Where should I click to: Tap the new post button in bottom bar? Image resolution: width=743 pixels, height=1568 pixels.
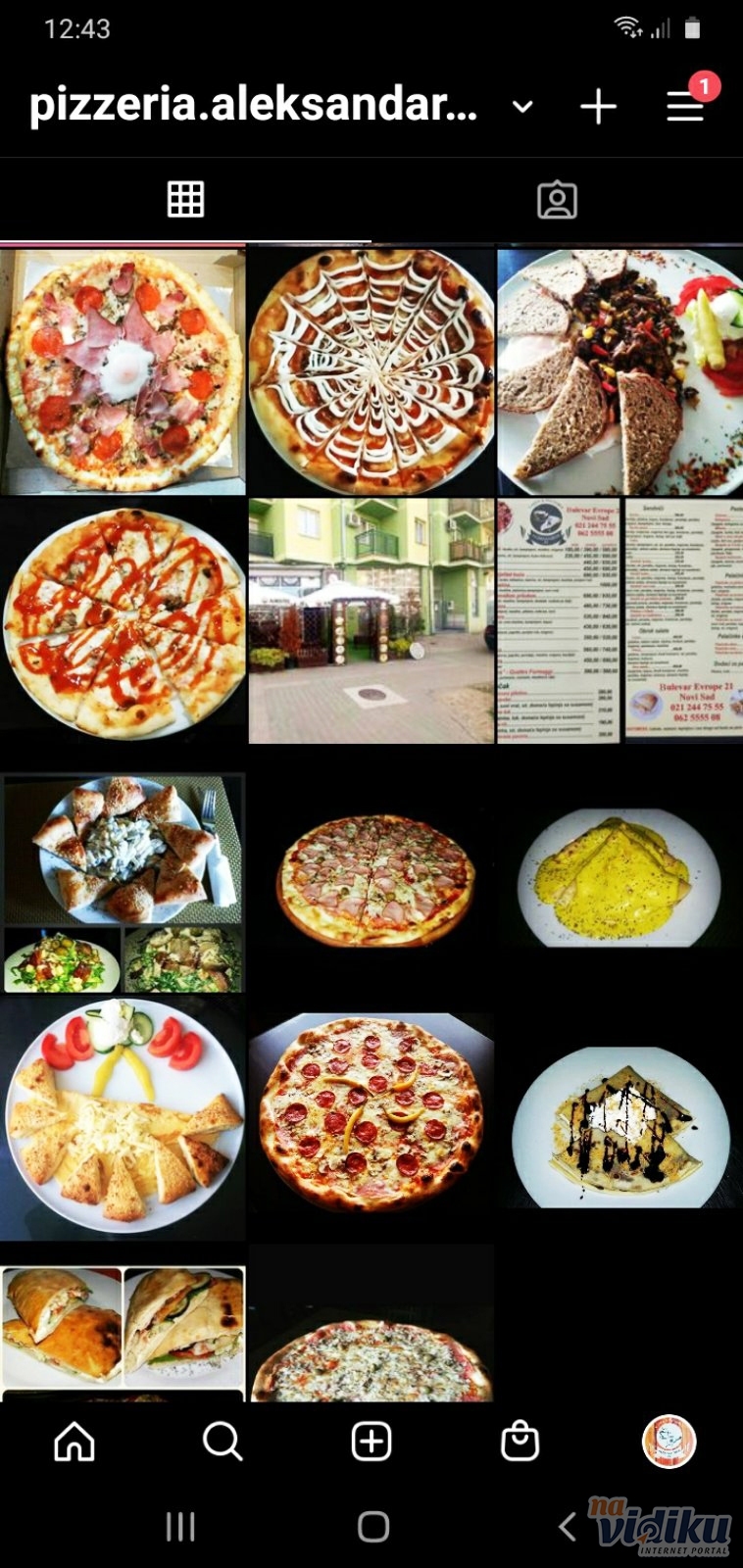[371, 1442]
